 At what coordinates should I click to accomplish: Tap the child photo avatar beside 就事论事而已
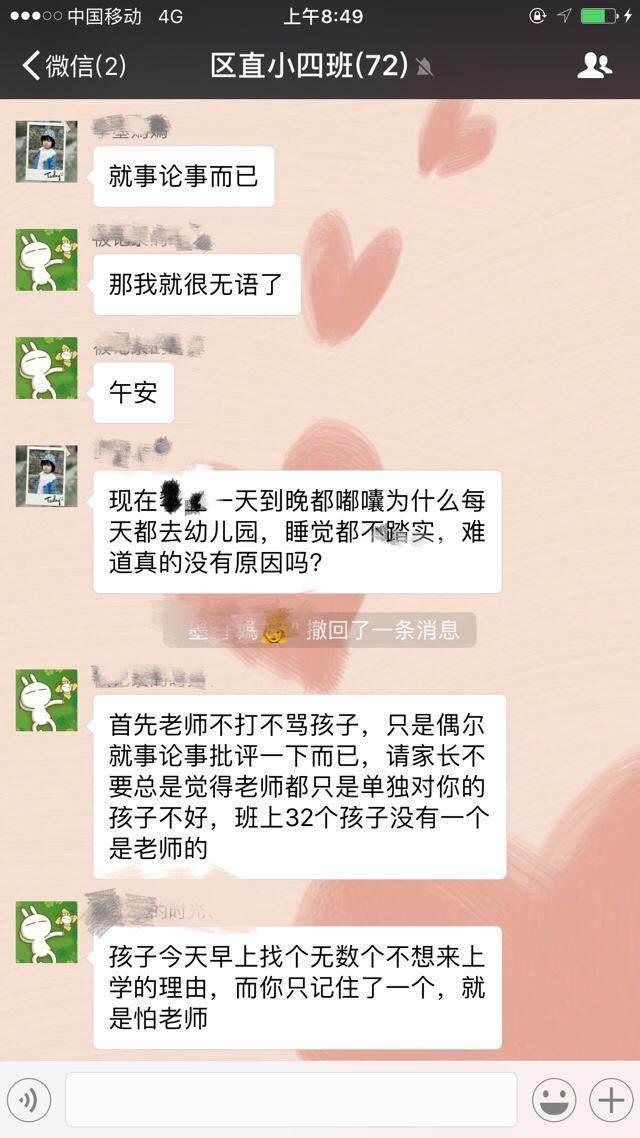click(x=46, y=151)
